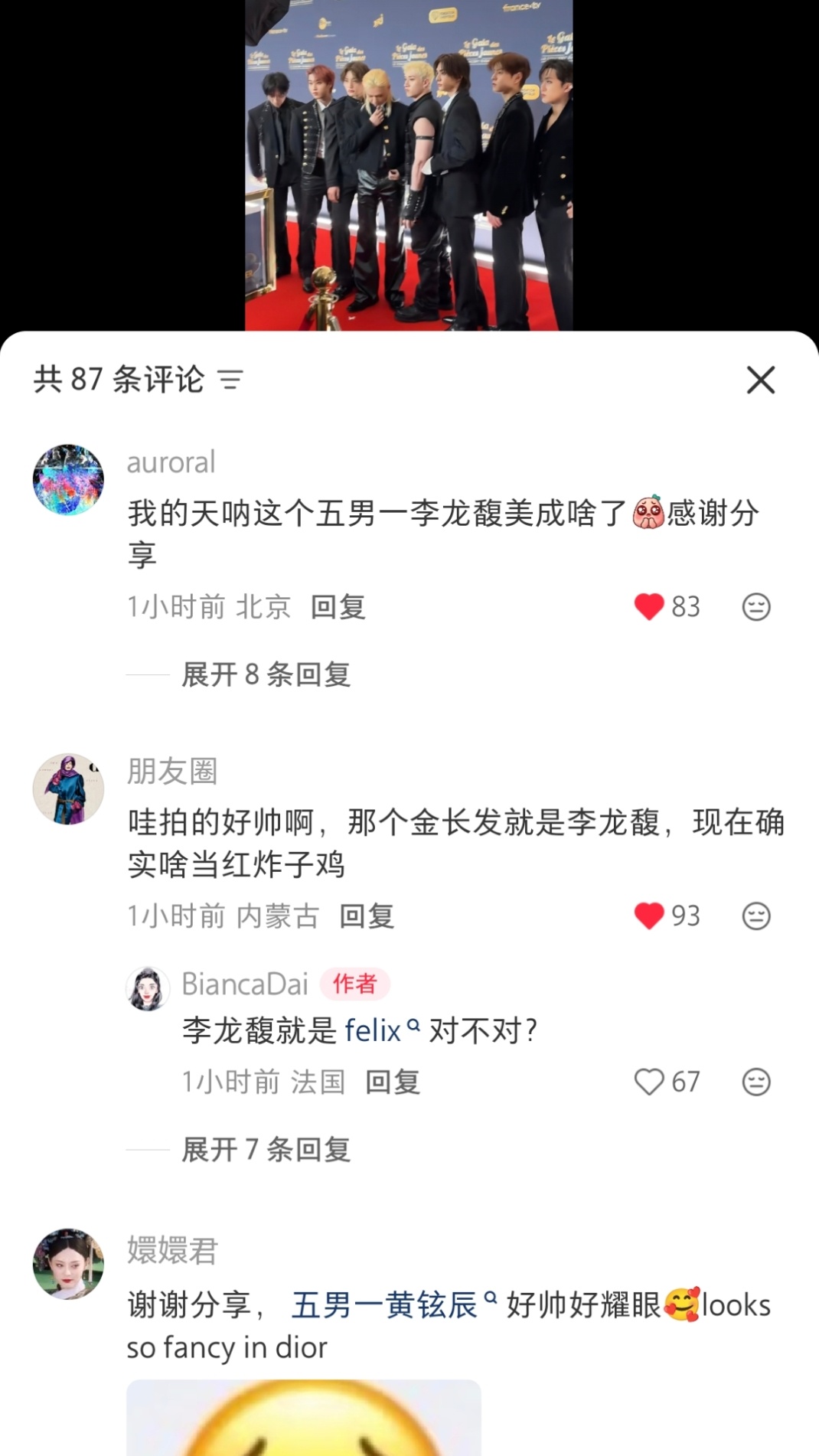Click the 作者 author badge
Viewport: 819px width, 1456px height.
click(354, 985)
